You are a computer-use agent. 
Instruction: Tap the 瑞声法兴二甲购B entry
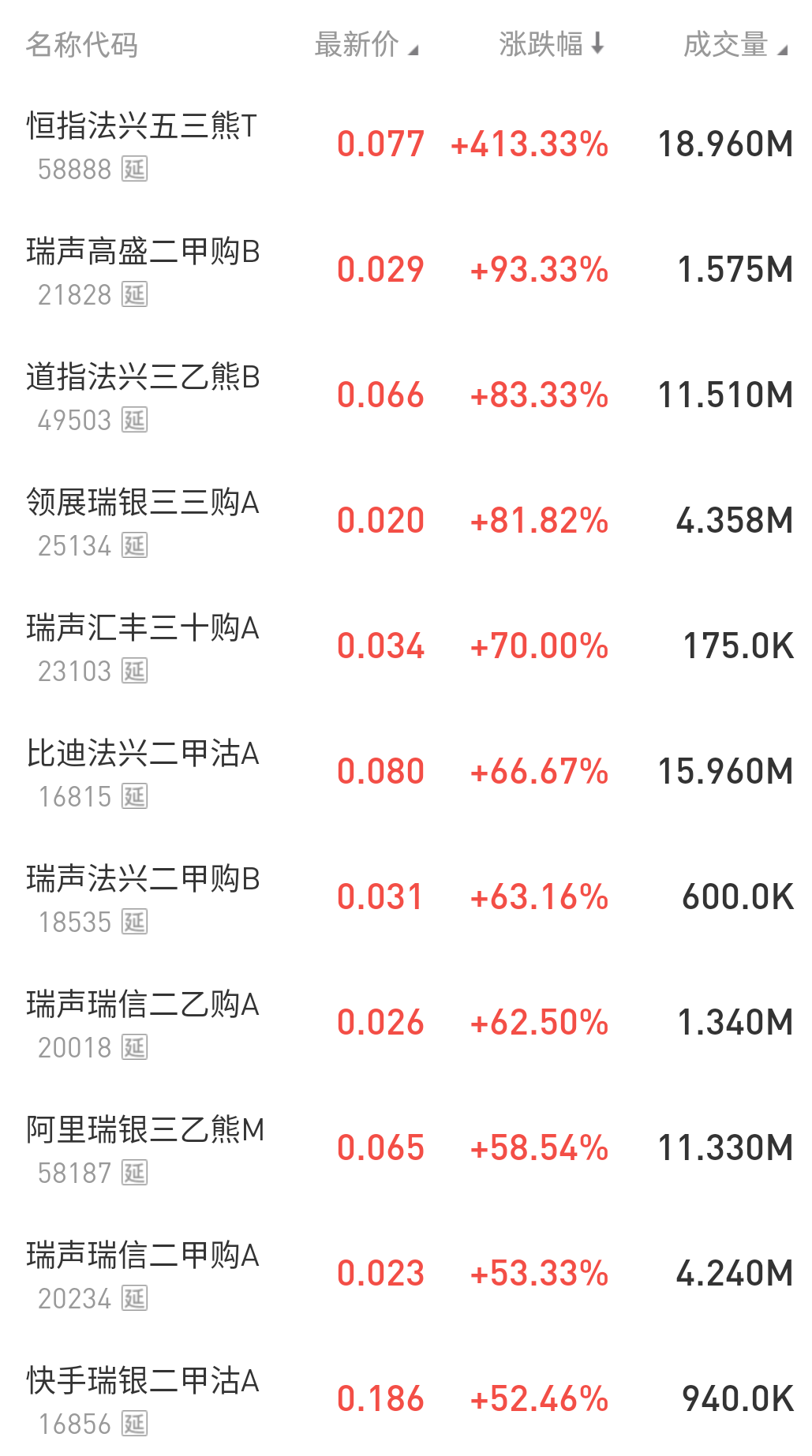tap(143, 880)
